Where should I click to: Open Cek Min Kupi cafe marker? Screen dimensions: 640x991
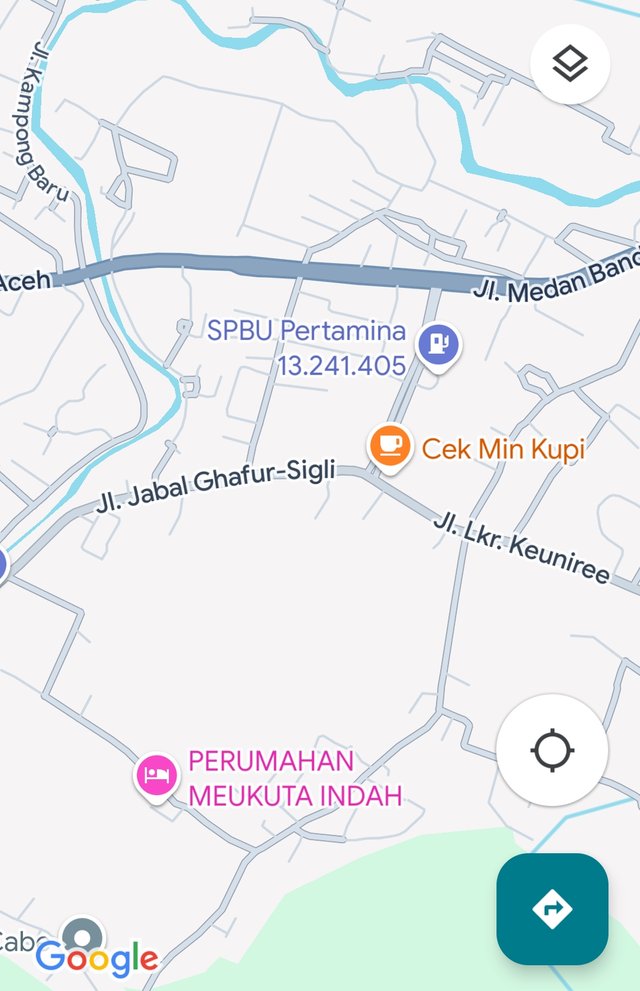(x=390, y=445)
